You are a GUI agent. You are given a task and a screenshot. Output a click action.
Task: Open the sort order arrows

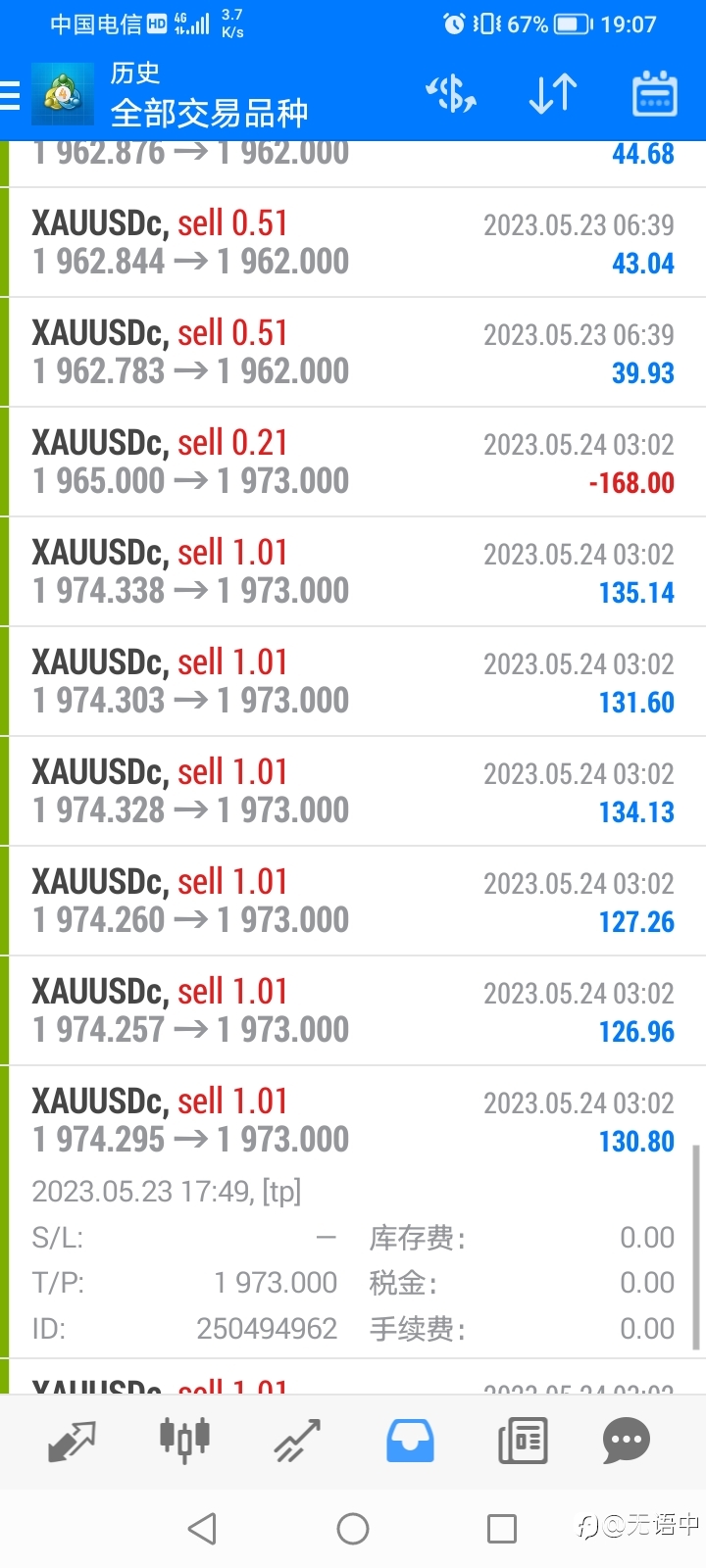tap(552, 95)
